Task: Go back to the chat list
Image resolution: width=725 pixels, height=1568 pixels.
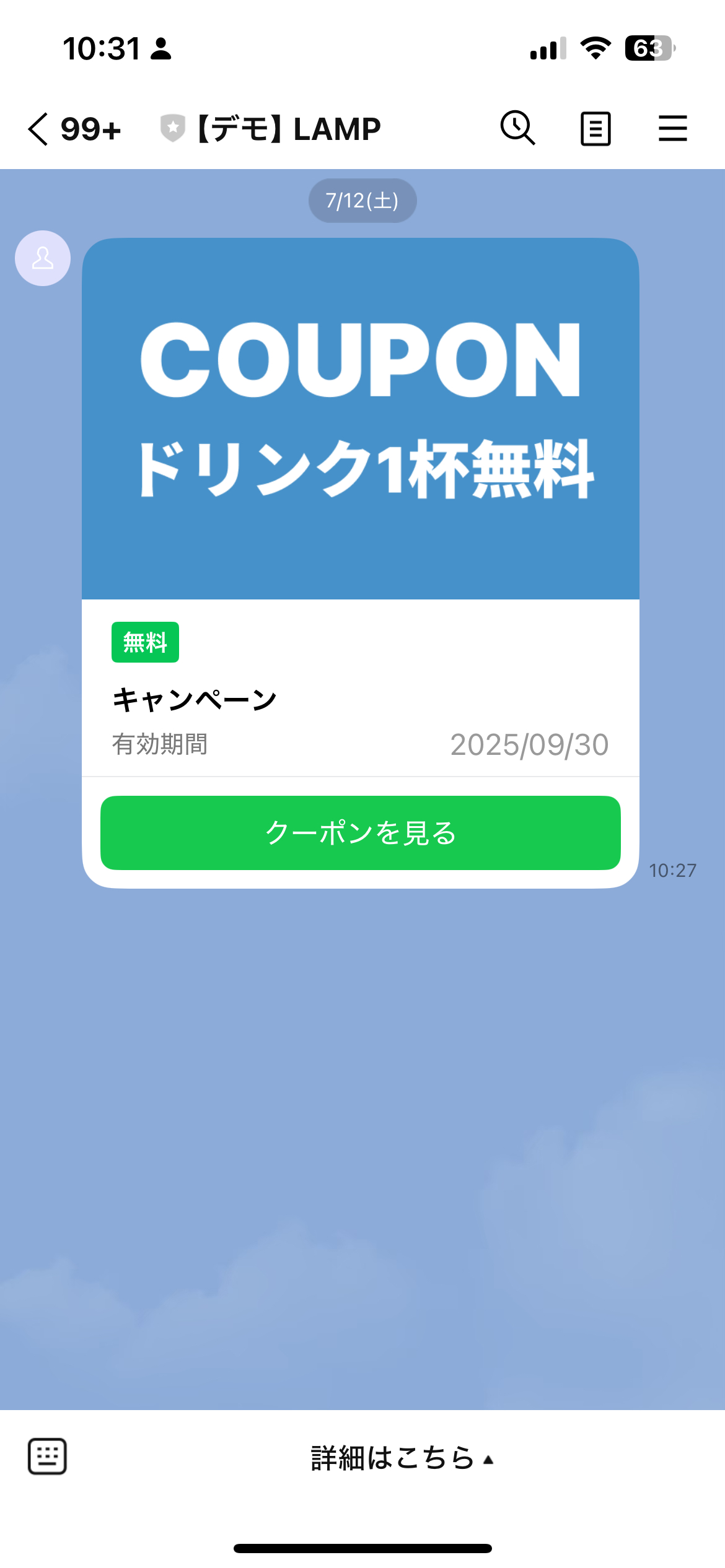Action: coord(38,129)
